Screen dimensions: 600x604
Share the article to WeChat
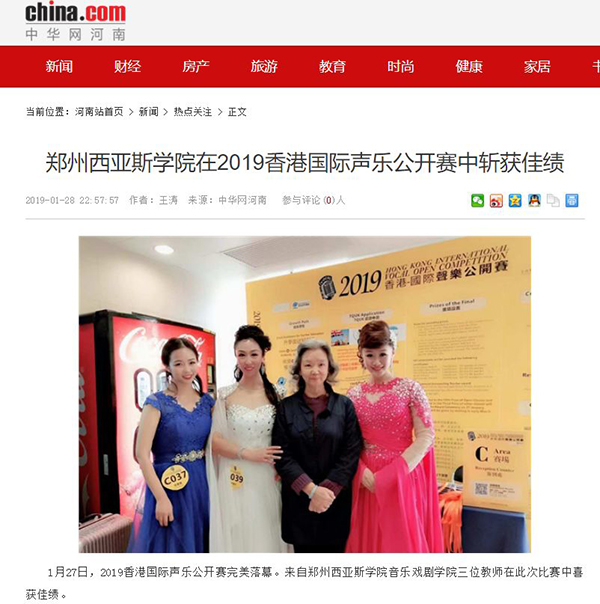pos(478,200)
